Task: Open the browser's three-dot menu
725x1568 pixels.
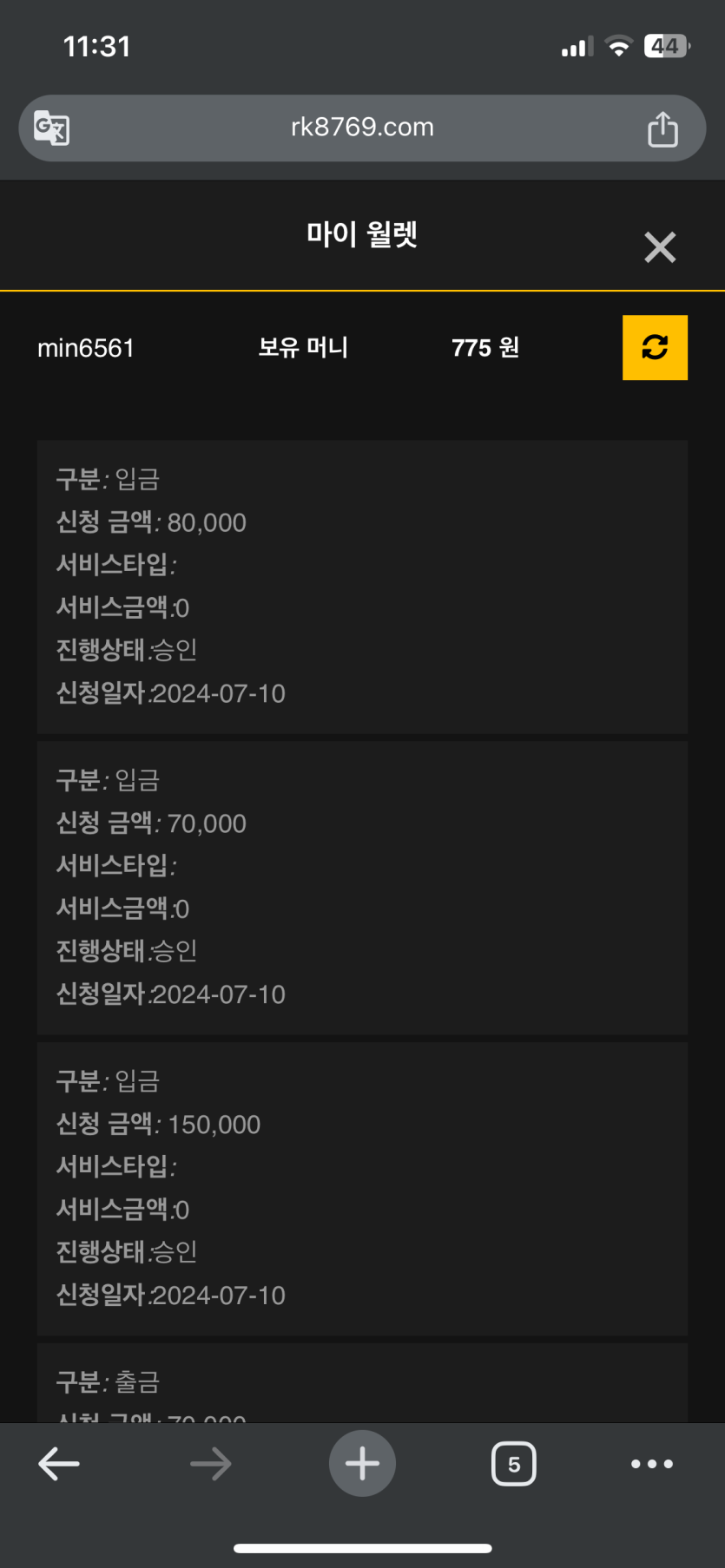Action: coord(652,1464)
